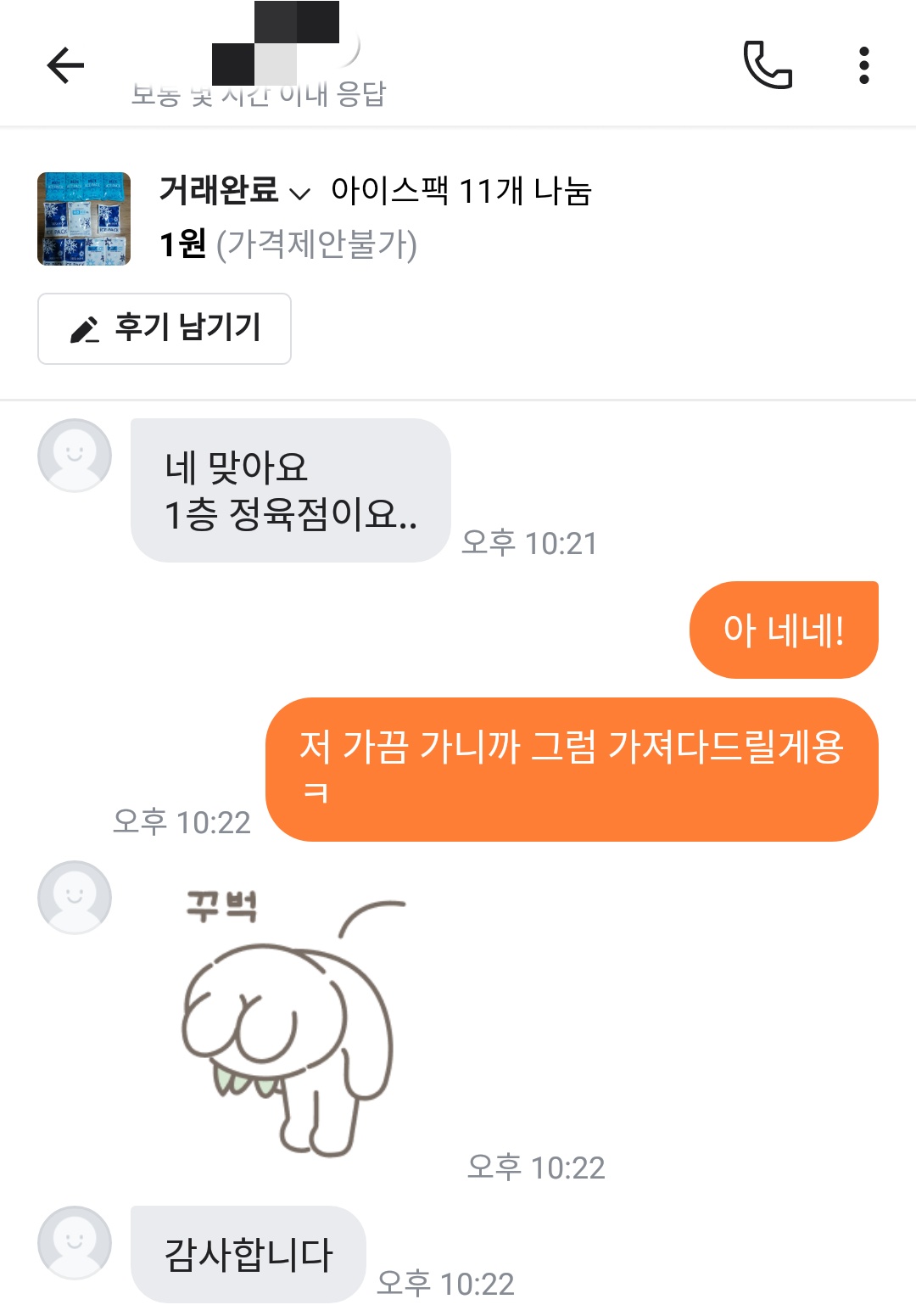Open the 거래완료 status dropdown
The height and width of the screenshot is (1316, 916).
(235, 191)
